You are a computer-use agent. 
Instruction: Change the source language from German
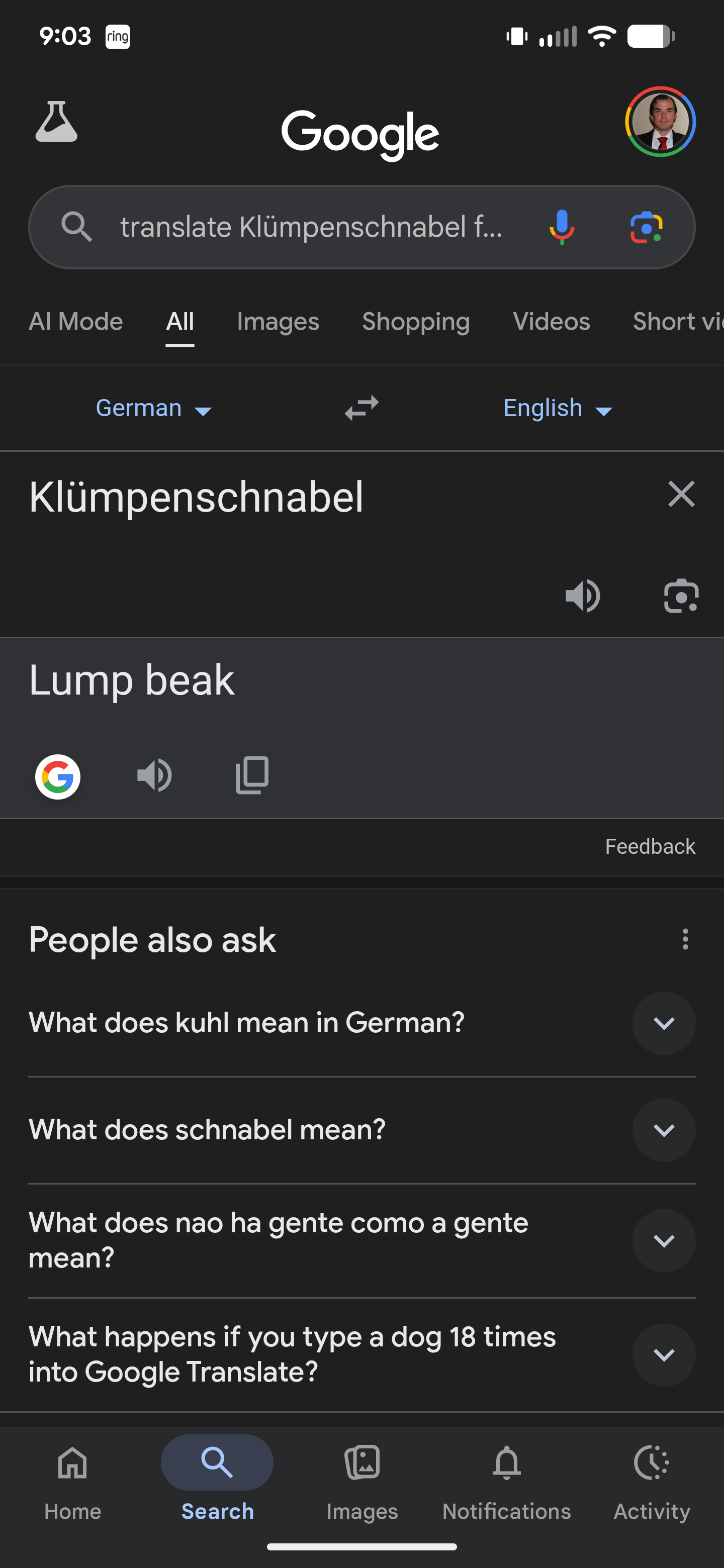tap(153, 409)
